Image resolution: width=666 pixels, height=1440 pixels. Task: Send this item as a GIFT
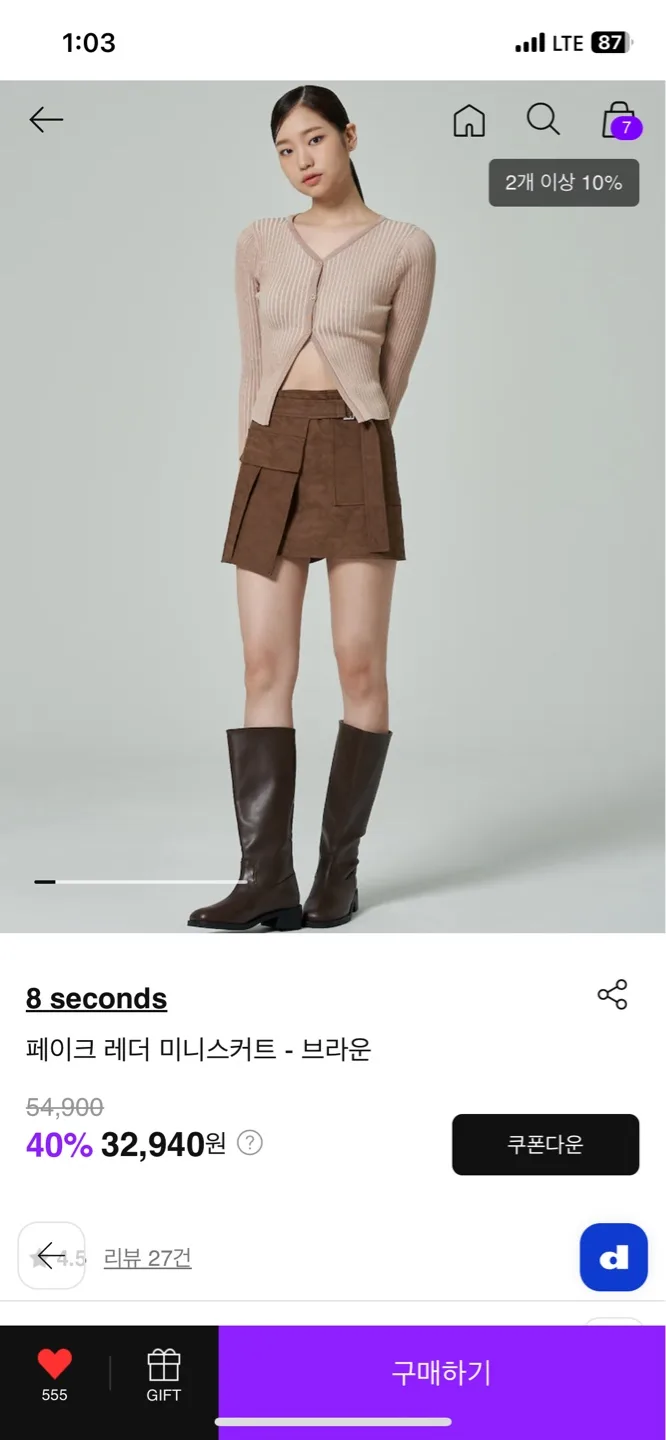coord(163,1374)
